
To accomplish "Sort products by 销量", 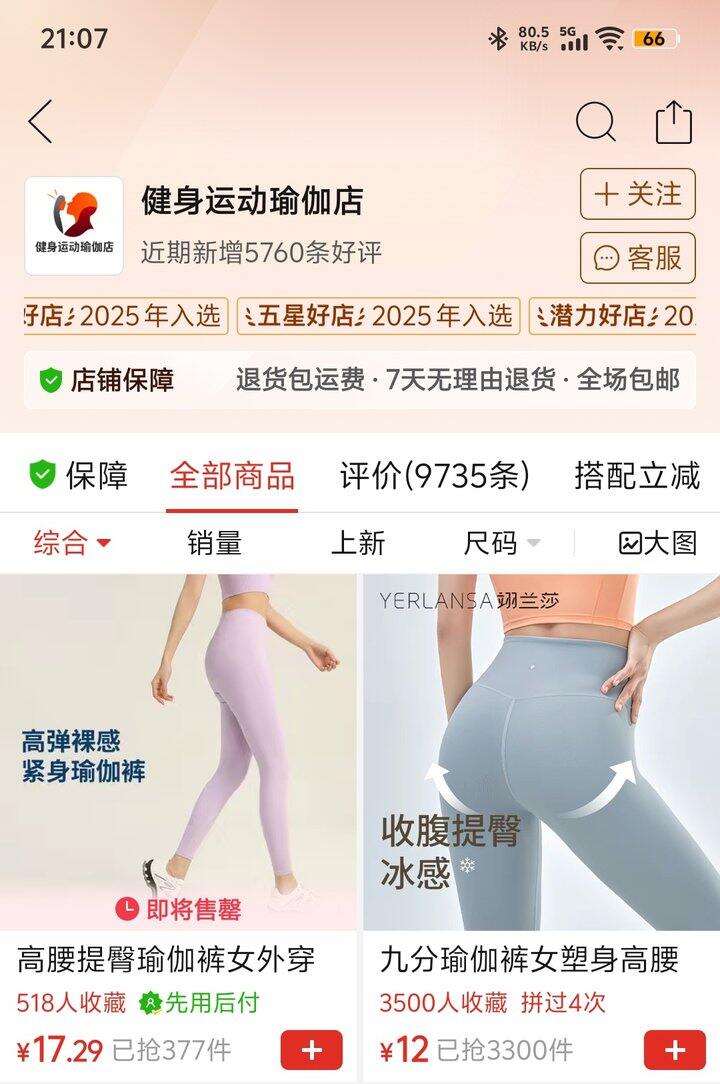I will (x=214, y=543).
